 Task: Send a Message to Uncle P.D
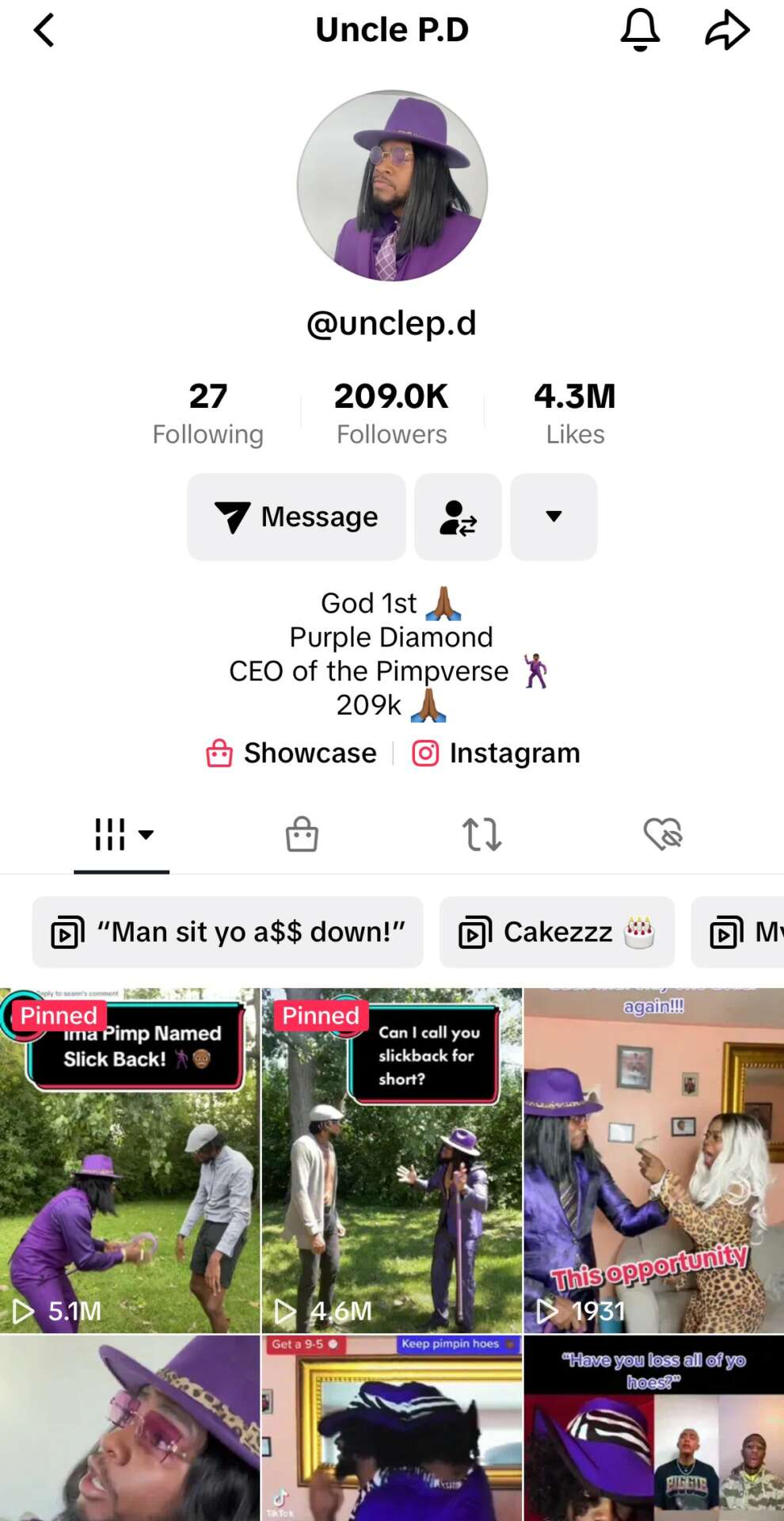296,517
